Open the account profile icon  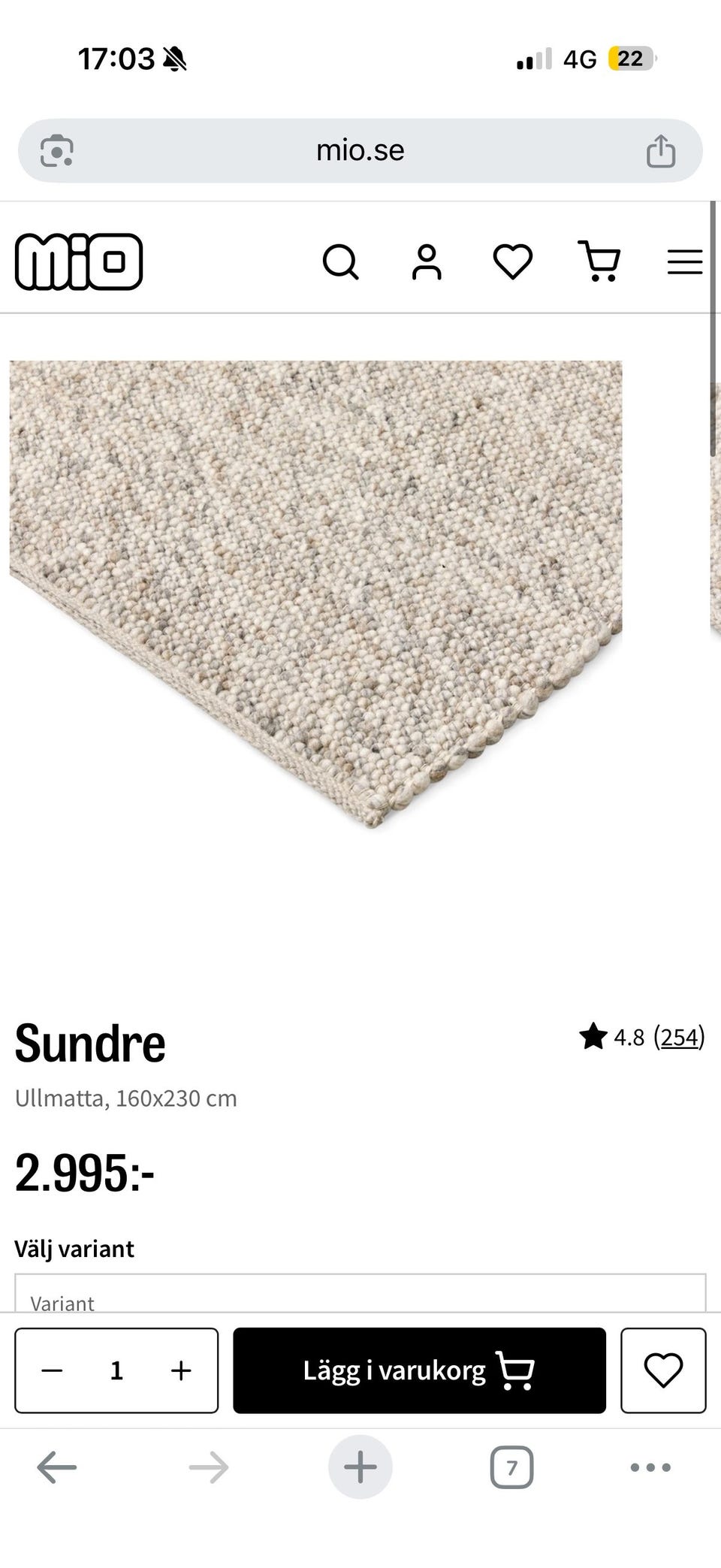tap(427, 262)
